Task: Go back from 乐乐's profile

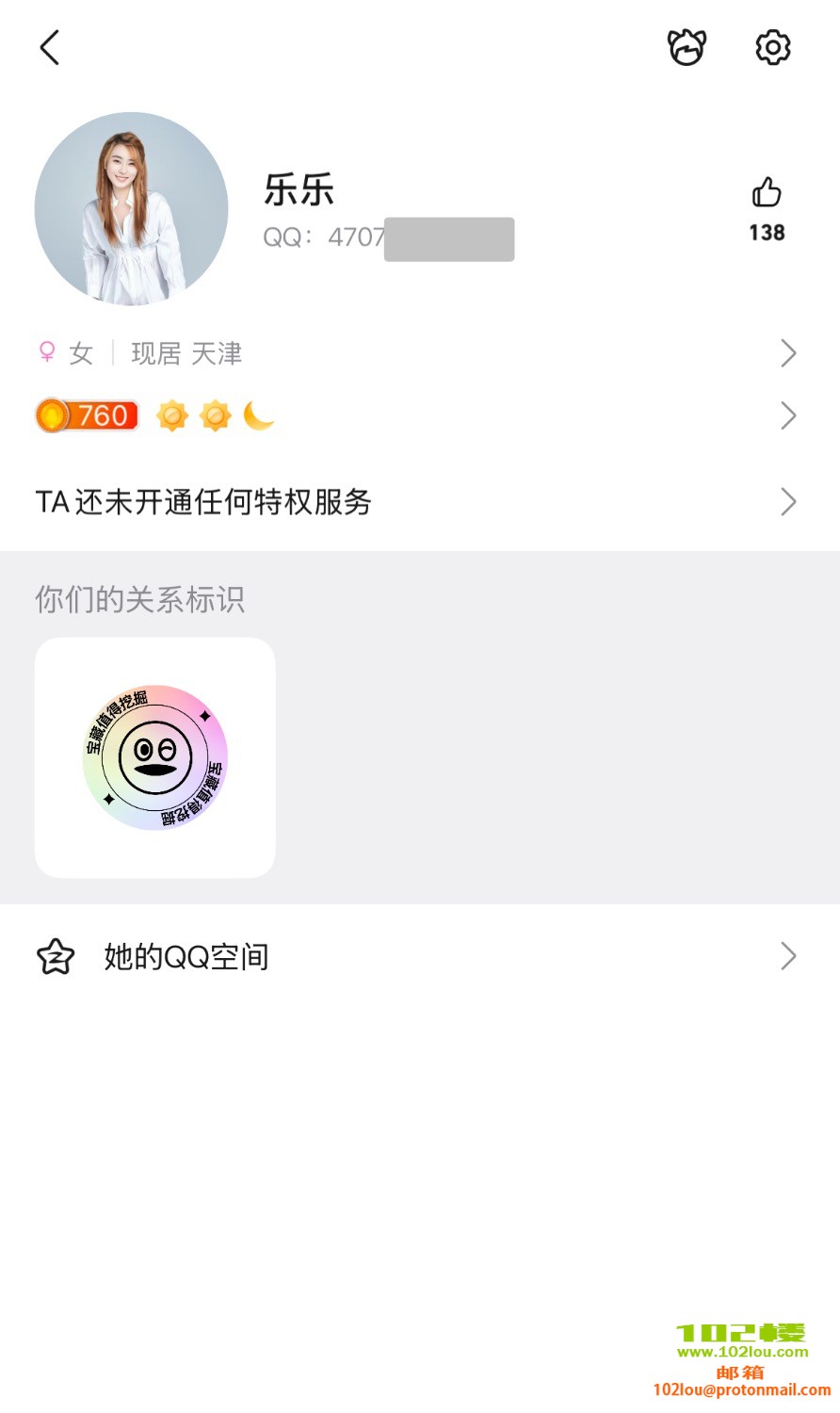Action: click(x=50, y=47)
